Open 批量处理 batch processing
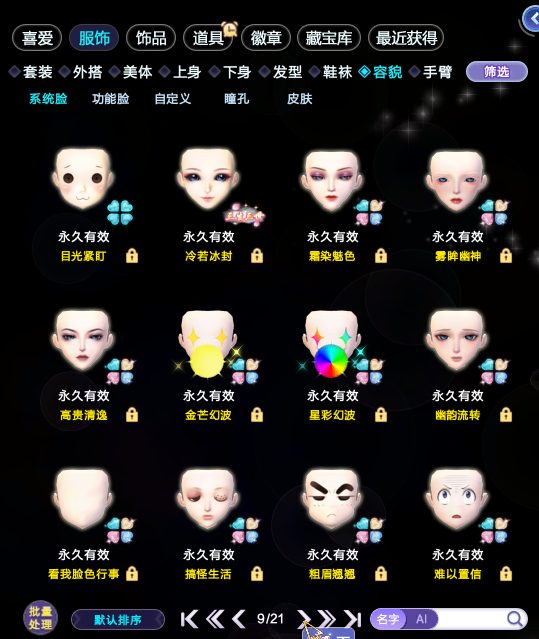The height and width of the screenshot is (639, 539). tap(40, 618)
